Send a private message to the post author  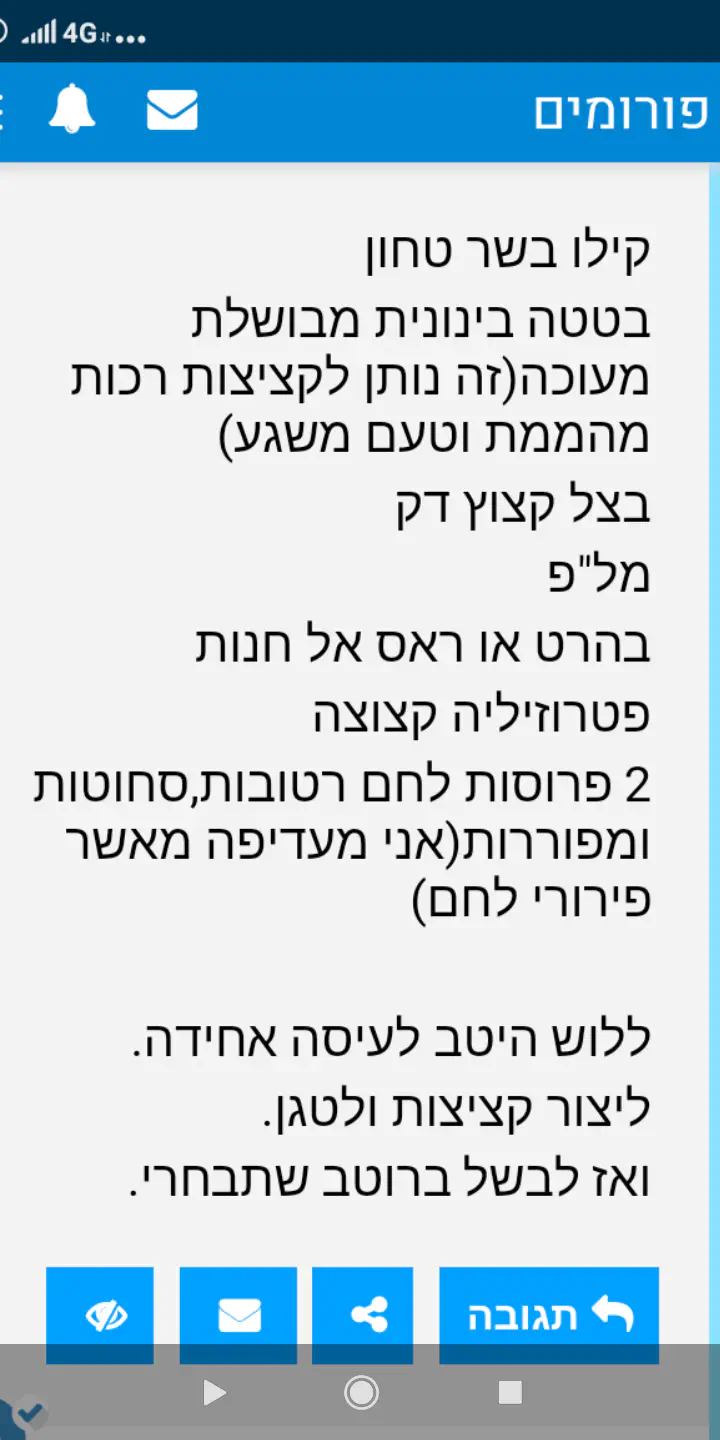pos(238,1315)
